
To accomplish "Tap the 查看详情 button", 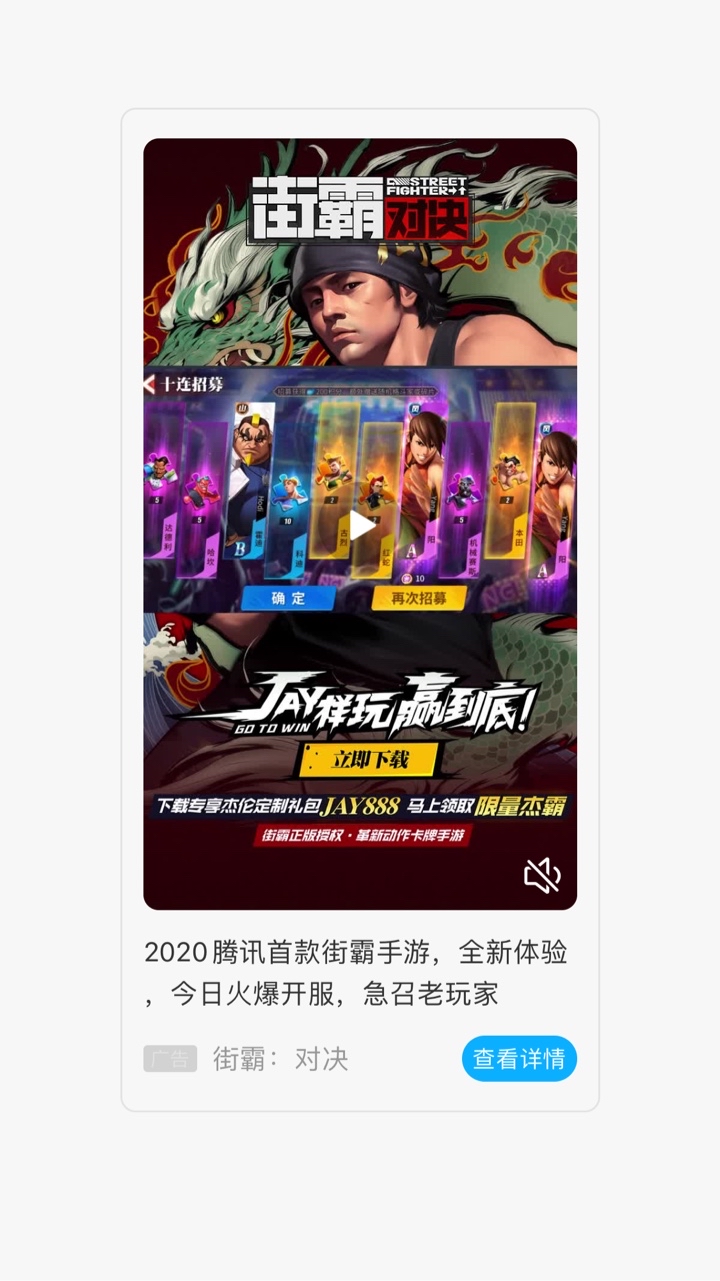I will click(519, 1058).
